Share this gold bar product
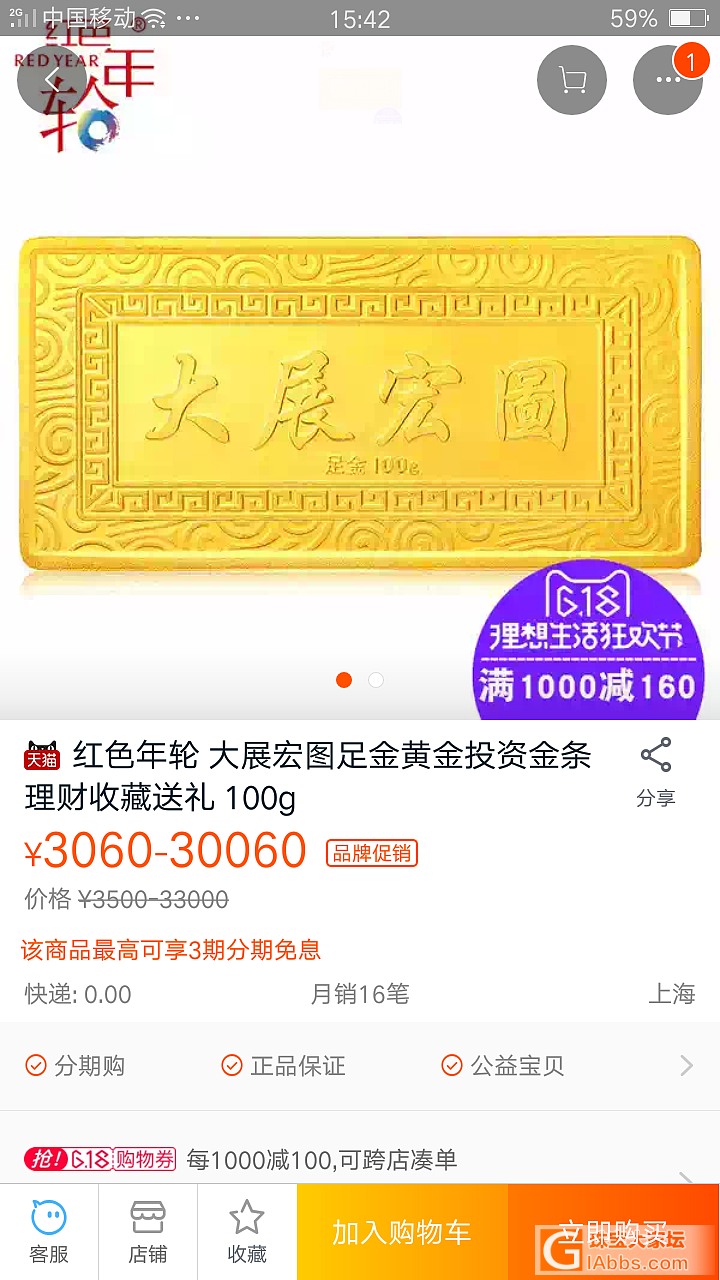Image resolution: width=720 pixels, height=1280 pixels. pyautogui.click(x=656, y=770)
